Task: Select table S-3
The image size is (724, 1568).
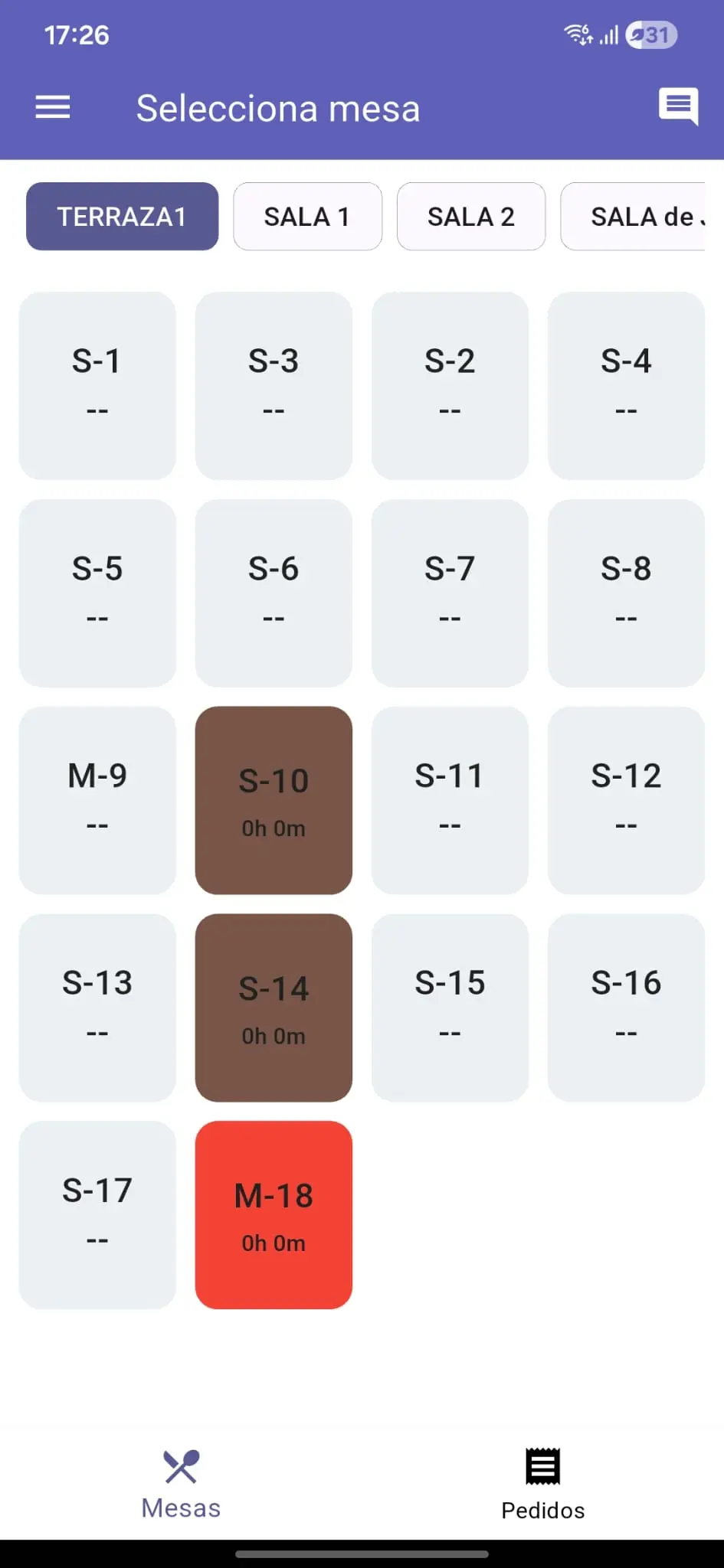Action: coord(274,386)
